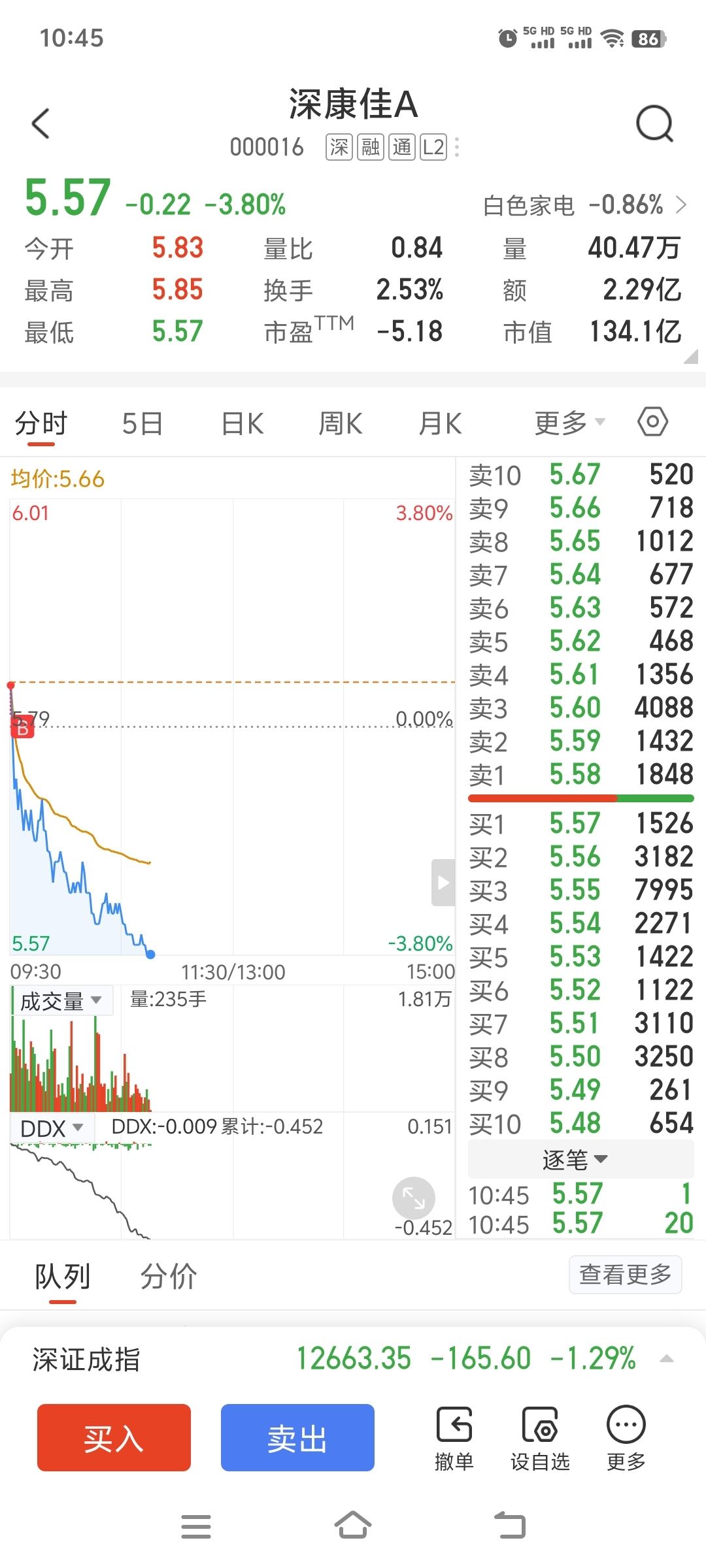
Task: Open 白色家电 sector details
Action: (x=585, y=205)
